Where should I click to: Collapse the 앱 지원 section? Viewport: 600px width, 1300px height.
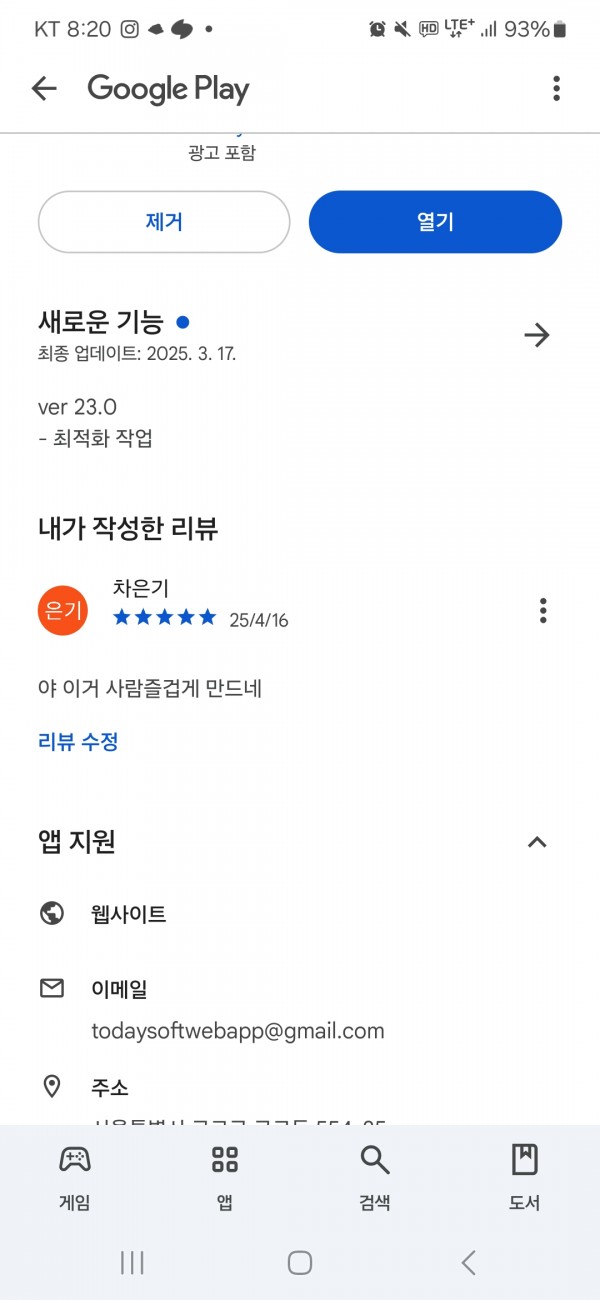click(x=537, y=842)
